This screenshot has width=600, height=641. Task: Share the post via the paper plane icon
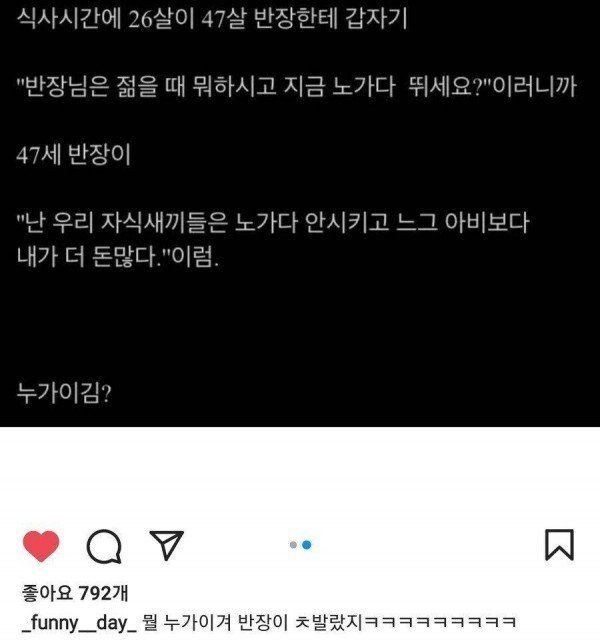pos(165,545)
